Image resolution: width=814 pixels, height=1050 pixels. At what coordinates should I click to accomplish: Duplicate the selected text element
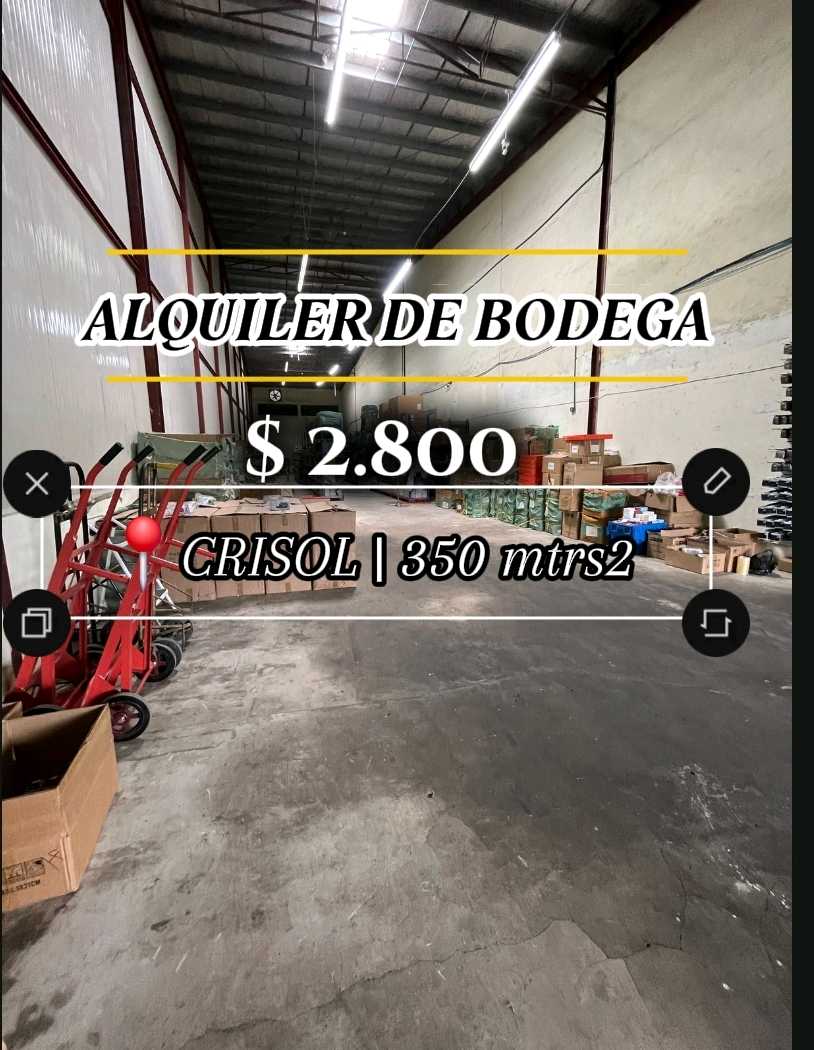coord(37,623)
